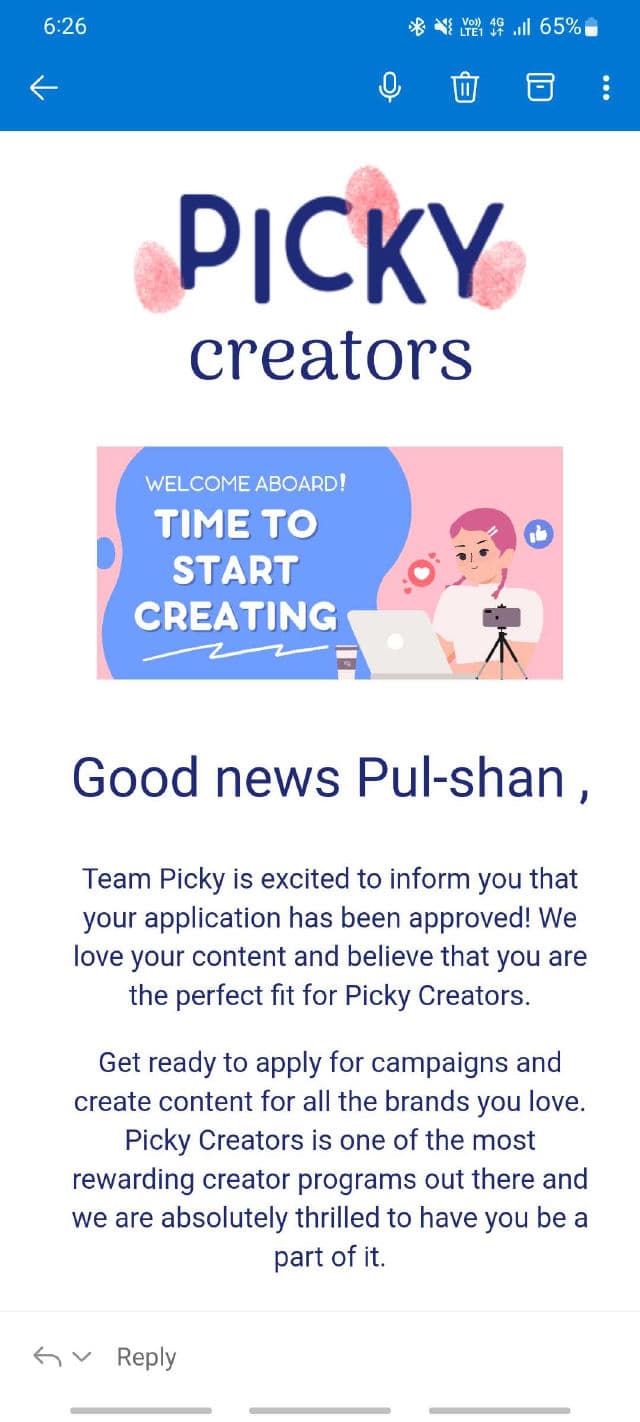
Task: Open the overflow menu
Action: click(x=606, y=88)
